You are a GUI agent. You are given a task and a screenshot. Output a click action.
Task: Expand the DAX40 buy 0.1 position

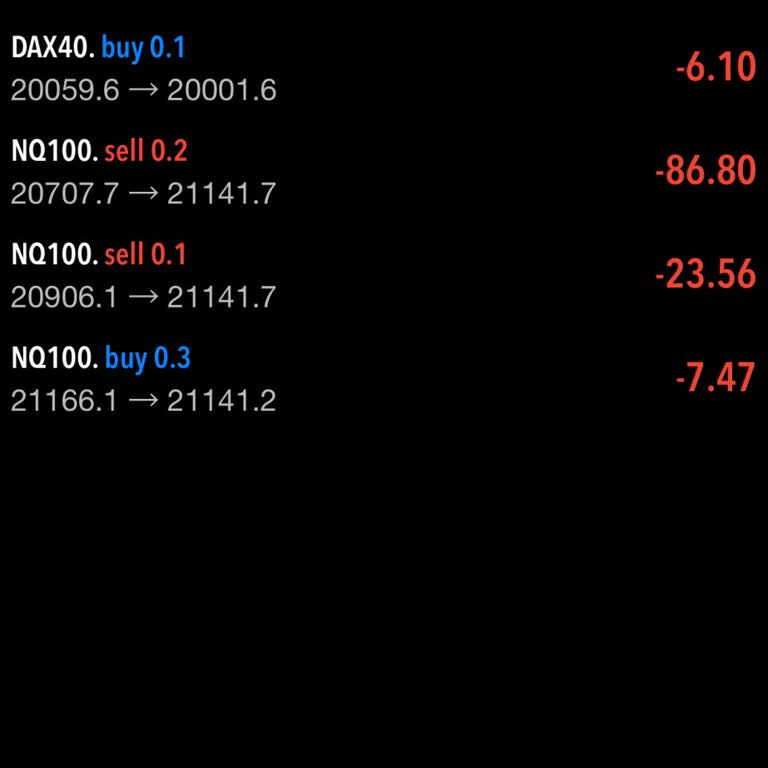[x=384, y=68]
